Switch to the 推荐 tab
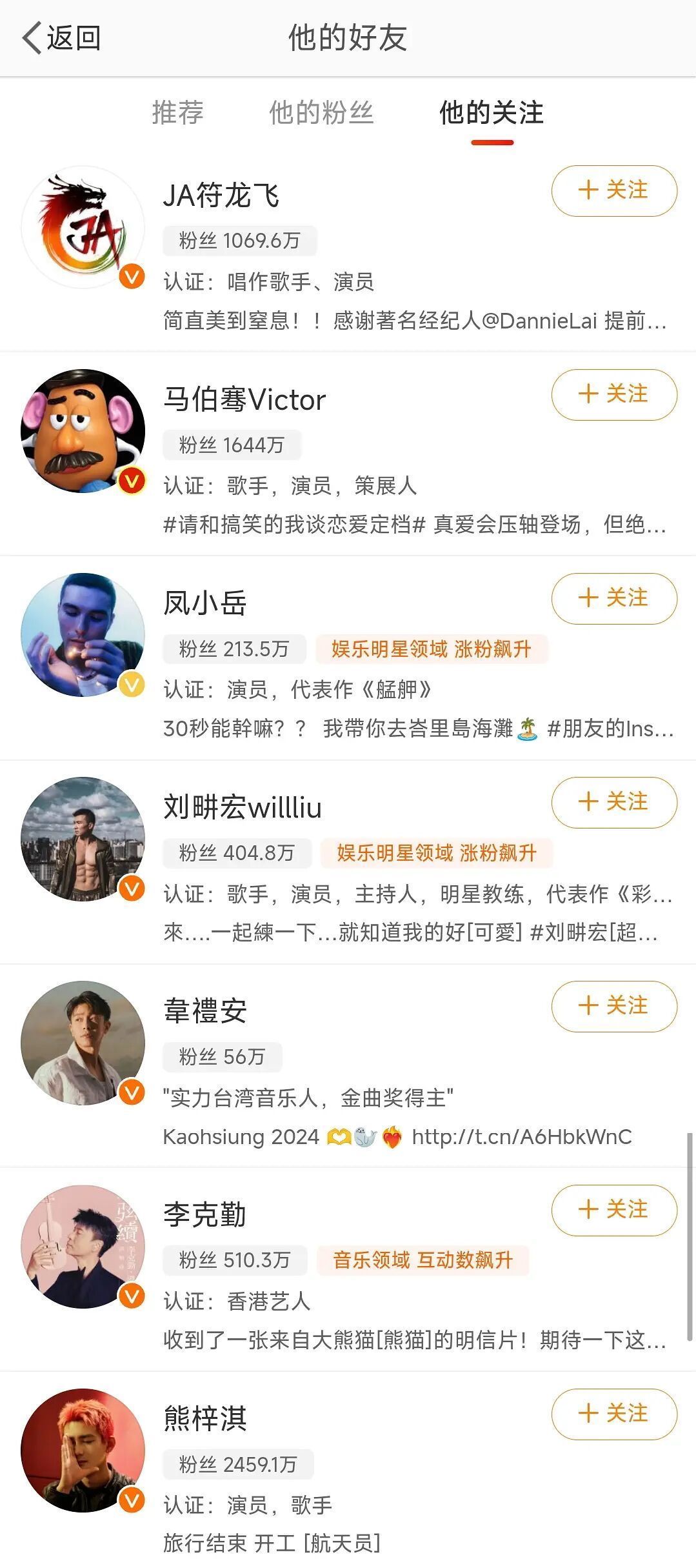 (177, 113)
